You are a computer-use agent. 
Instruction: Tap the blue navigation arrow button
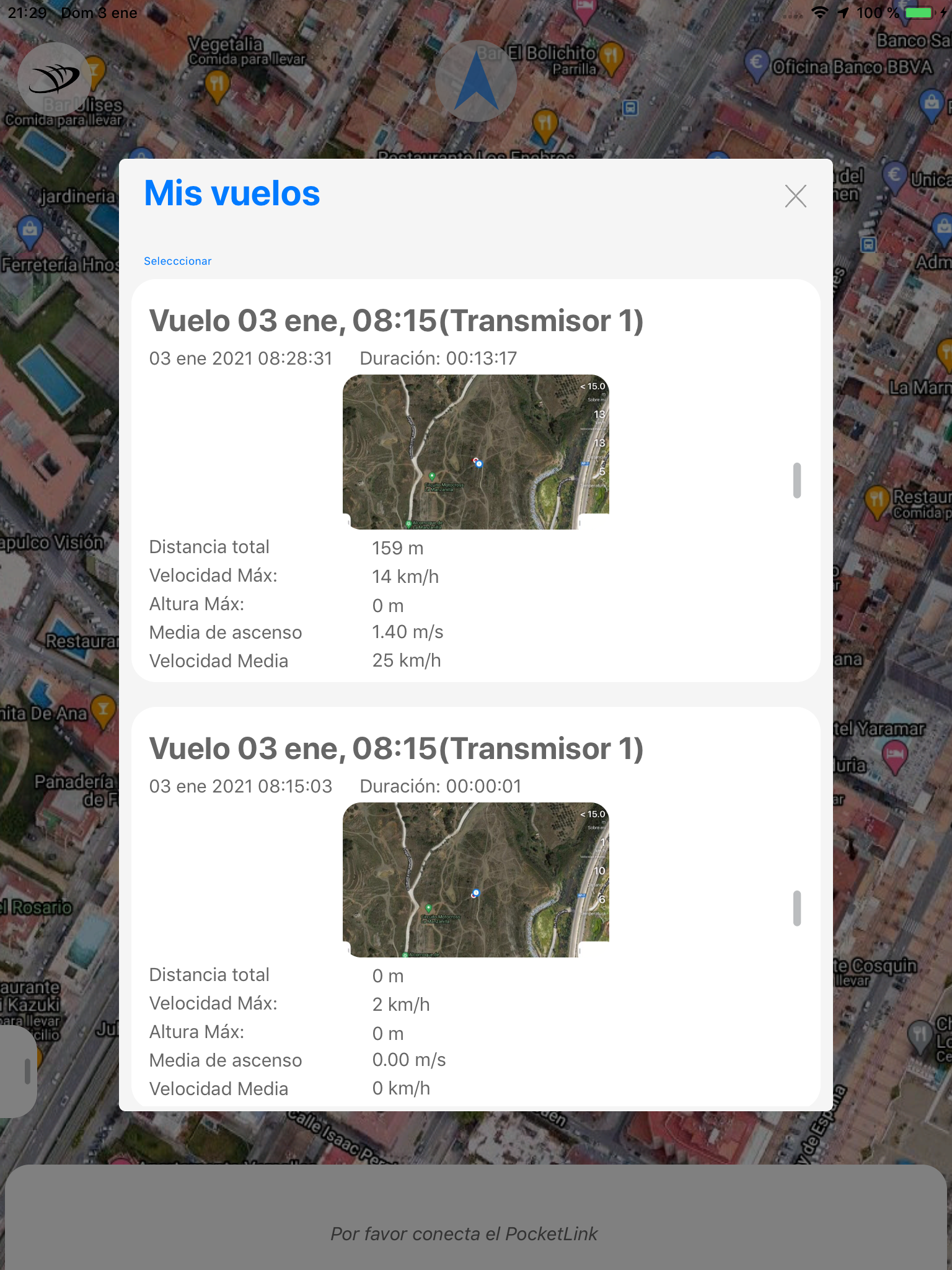click(x=476, y=81)
